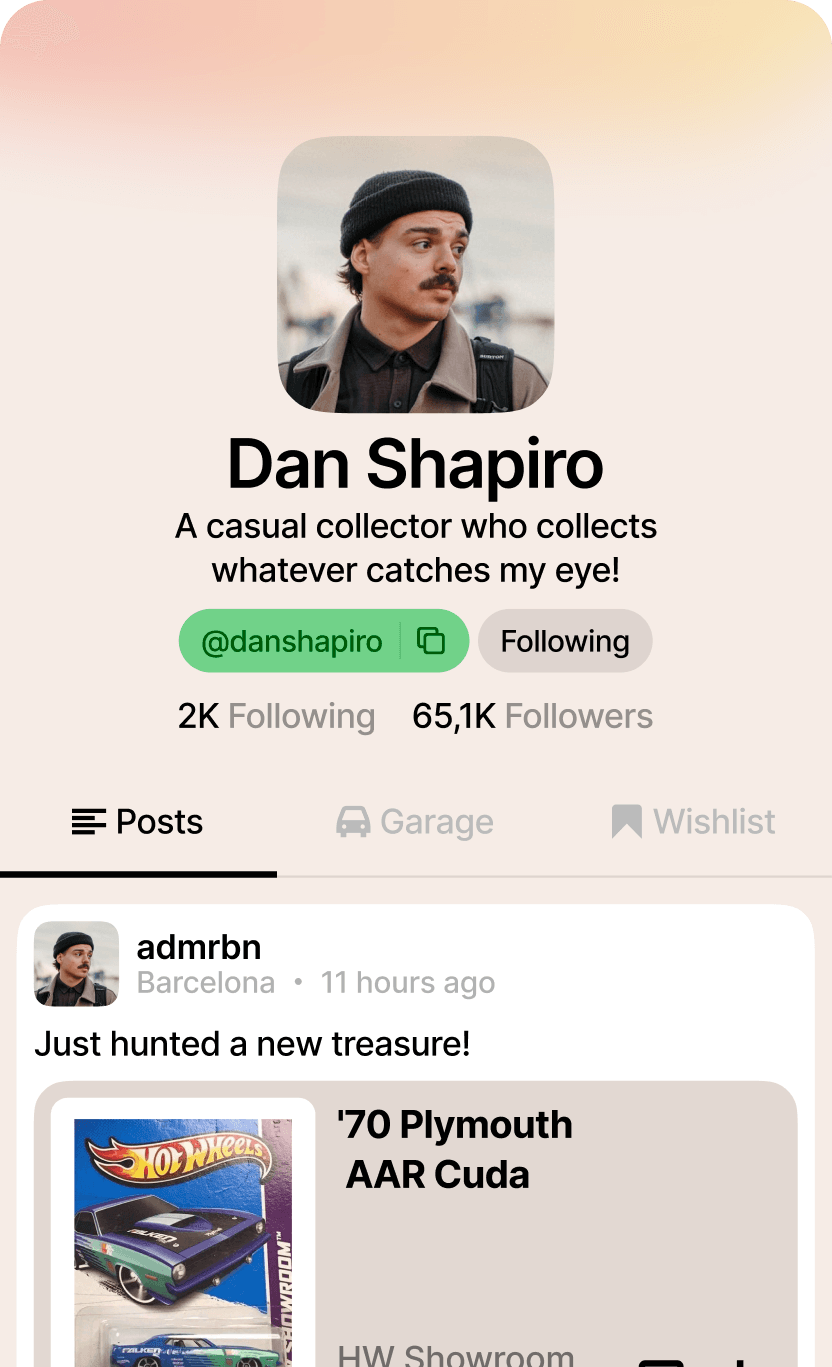
Task: Open the Wishlist tab
Action: (693, 822)
